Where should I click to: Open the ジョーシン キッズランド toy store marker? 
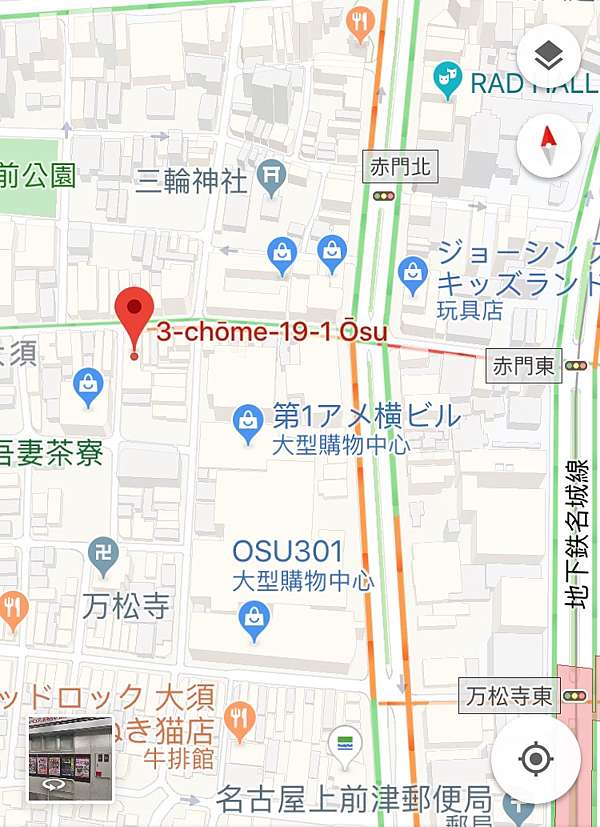pos(412,272)
